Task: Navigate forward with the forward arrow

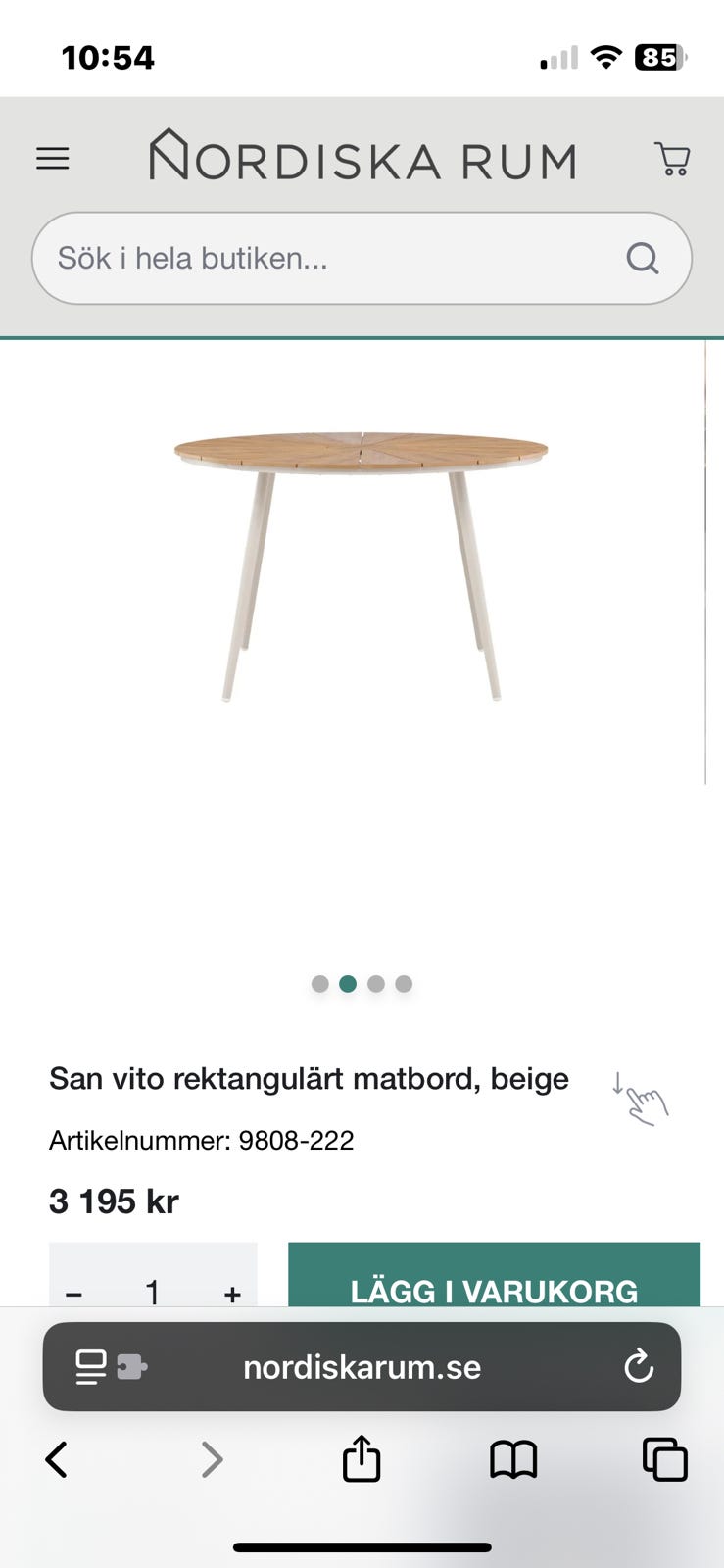Action: point(212,1458)
